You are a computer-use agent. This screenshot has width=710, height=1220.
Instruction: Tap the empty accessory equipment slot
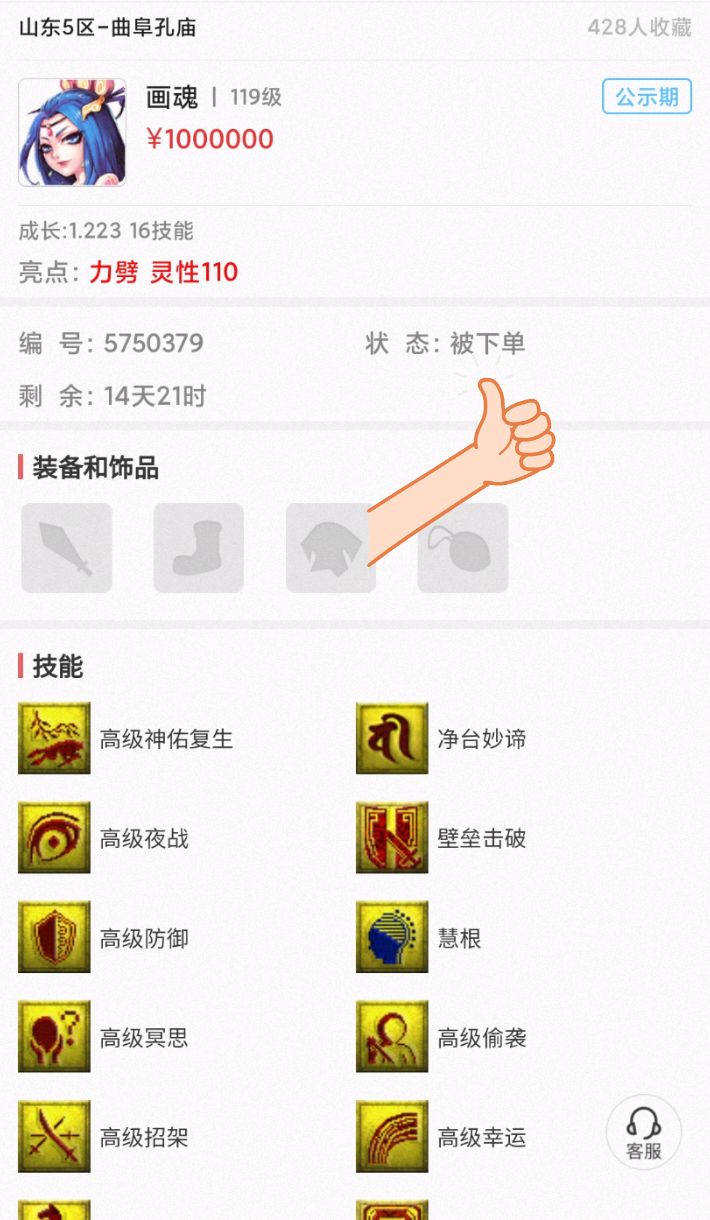463,548
